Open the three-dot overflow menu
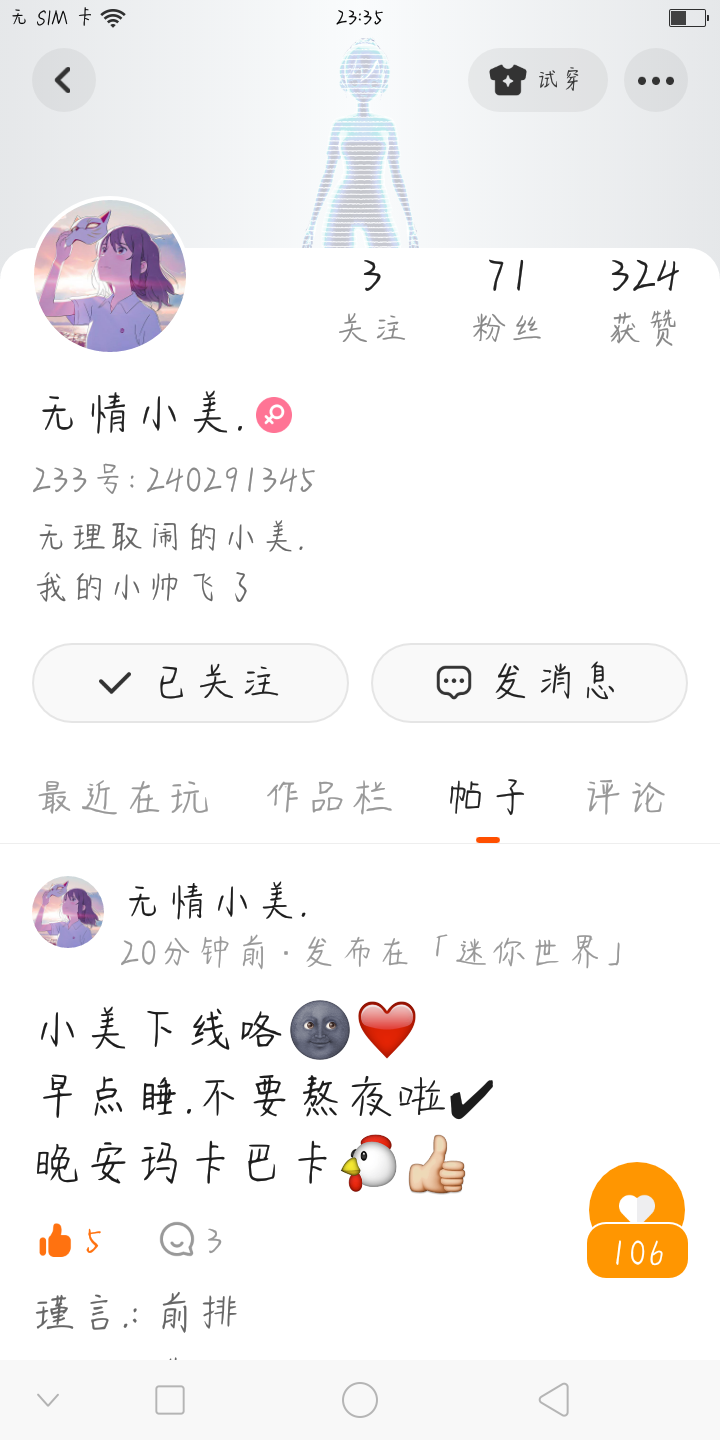Image resolution: width=720 pixels, height=1440 pixels. (656, 80)
